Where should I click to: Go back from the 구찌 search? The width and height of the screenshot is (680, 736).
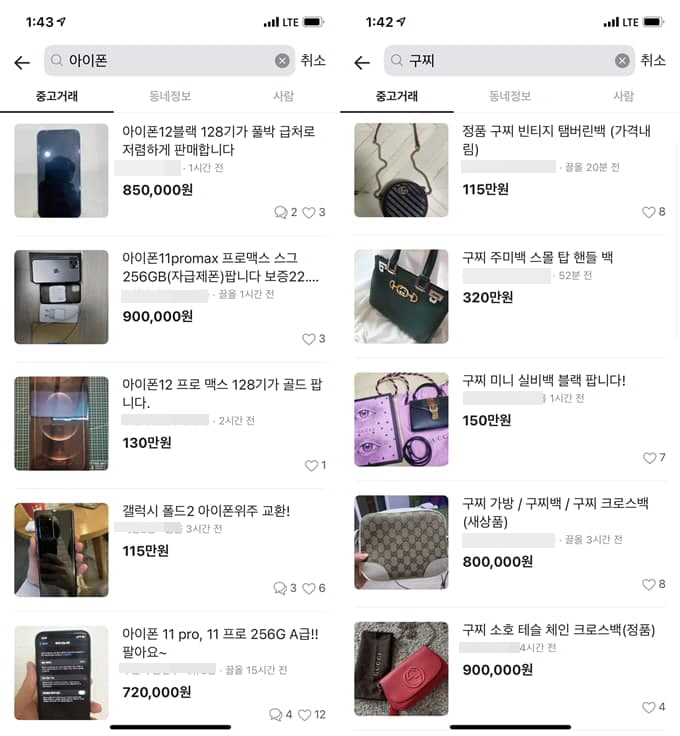(362, 62)
